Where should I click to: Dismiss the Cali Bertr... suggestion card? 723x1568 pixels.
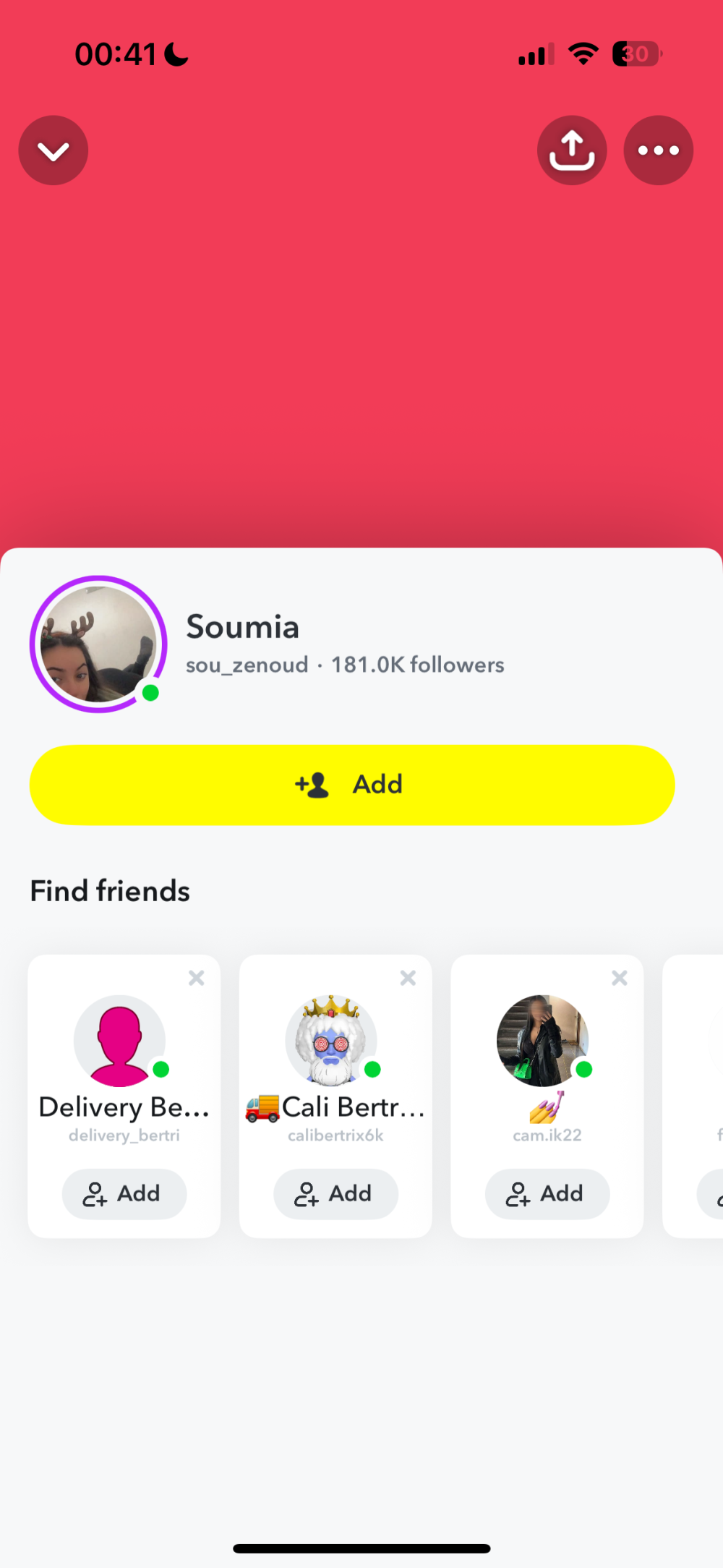pyautogui.click(x=408, y=978)
